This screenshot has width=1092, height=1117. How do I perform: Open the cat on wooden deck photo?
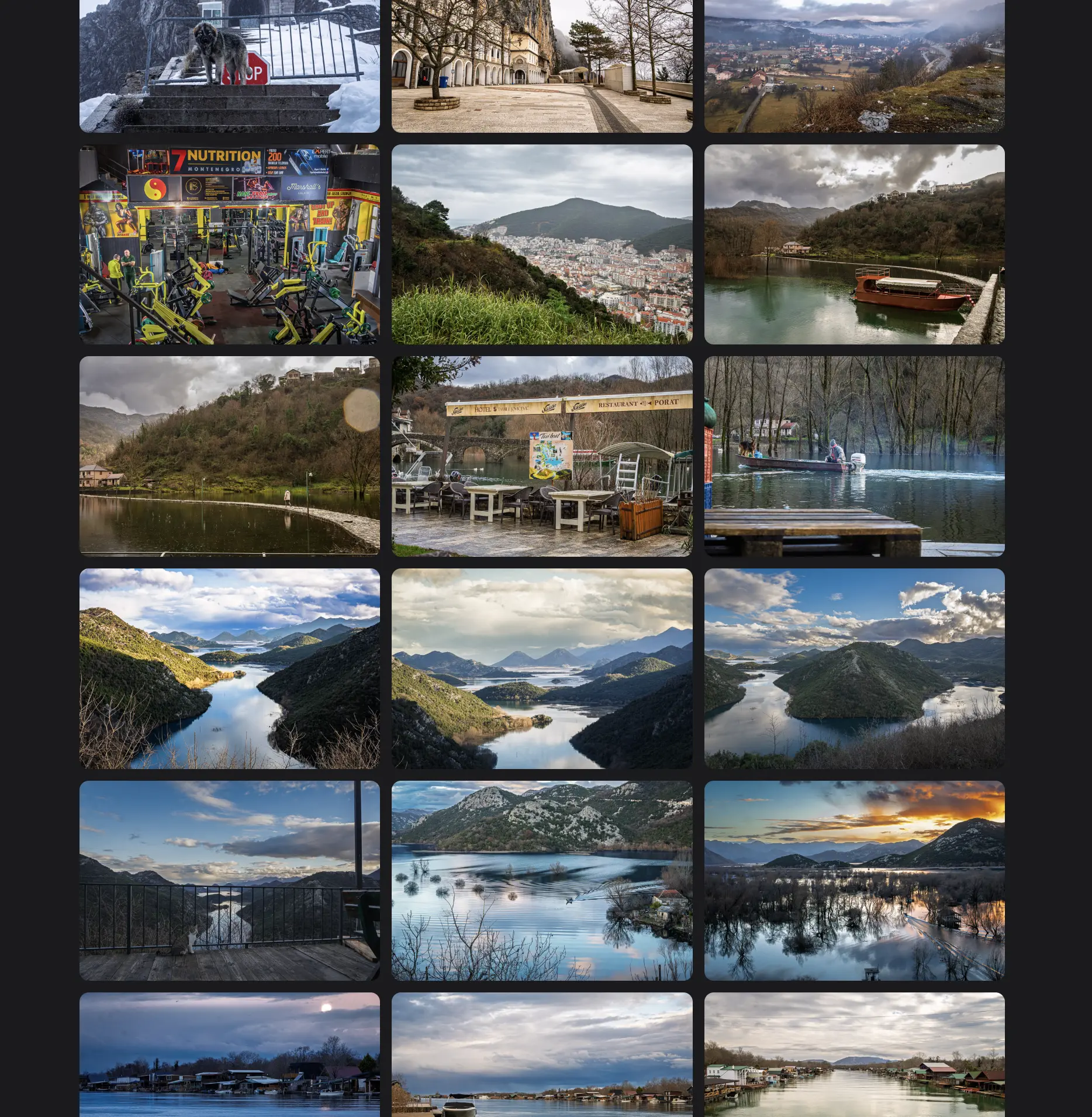(229, 880)
